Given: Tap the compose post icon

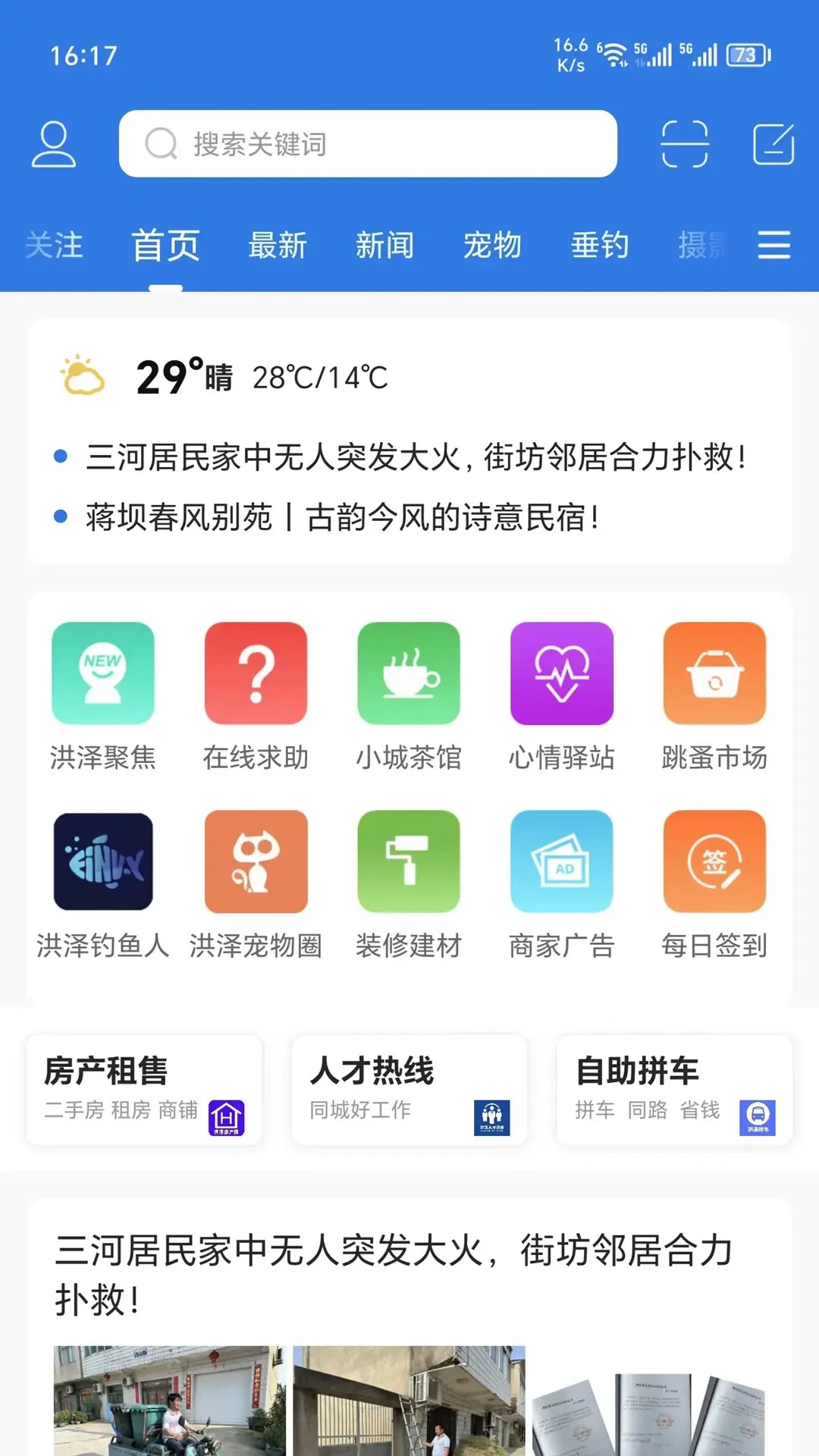Looking at the screenshot, I should 772,143.
